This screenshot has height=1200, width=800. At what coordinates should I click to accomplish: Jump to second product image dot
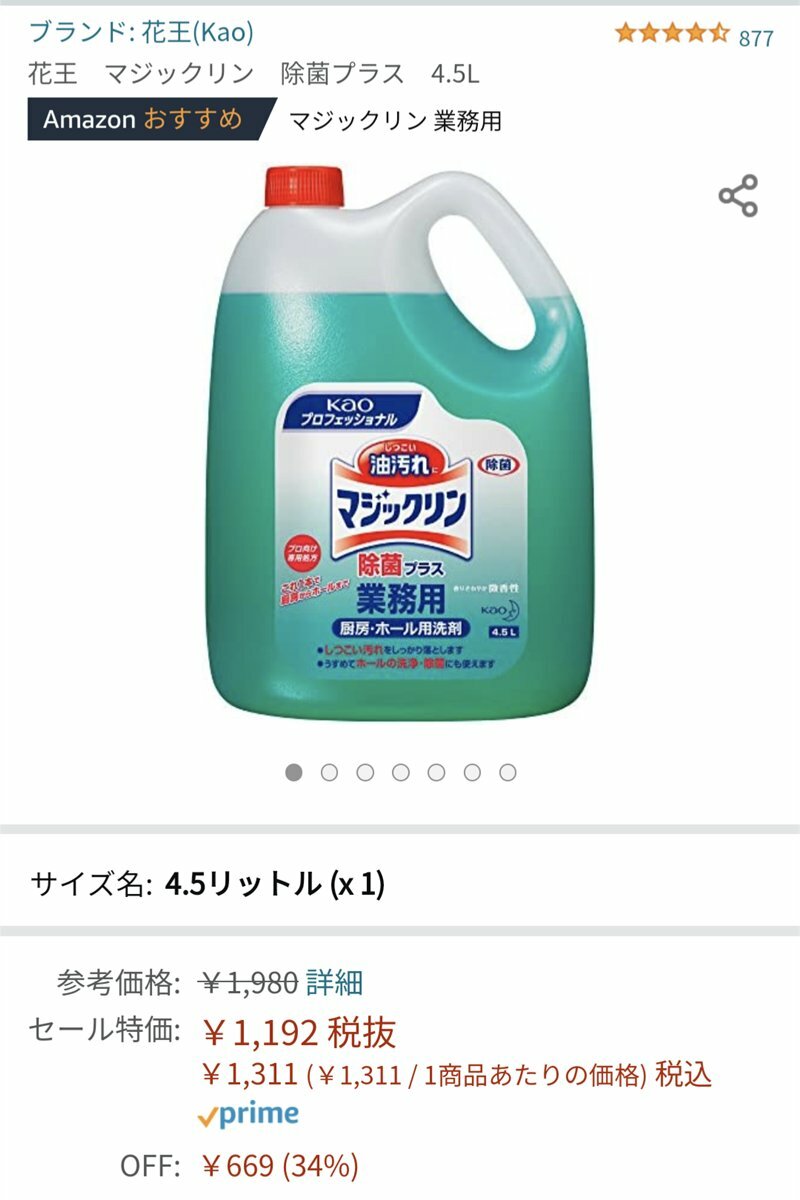tap(329, 772)
